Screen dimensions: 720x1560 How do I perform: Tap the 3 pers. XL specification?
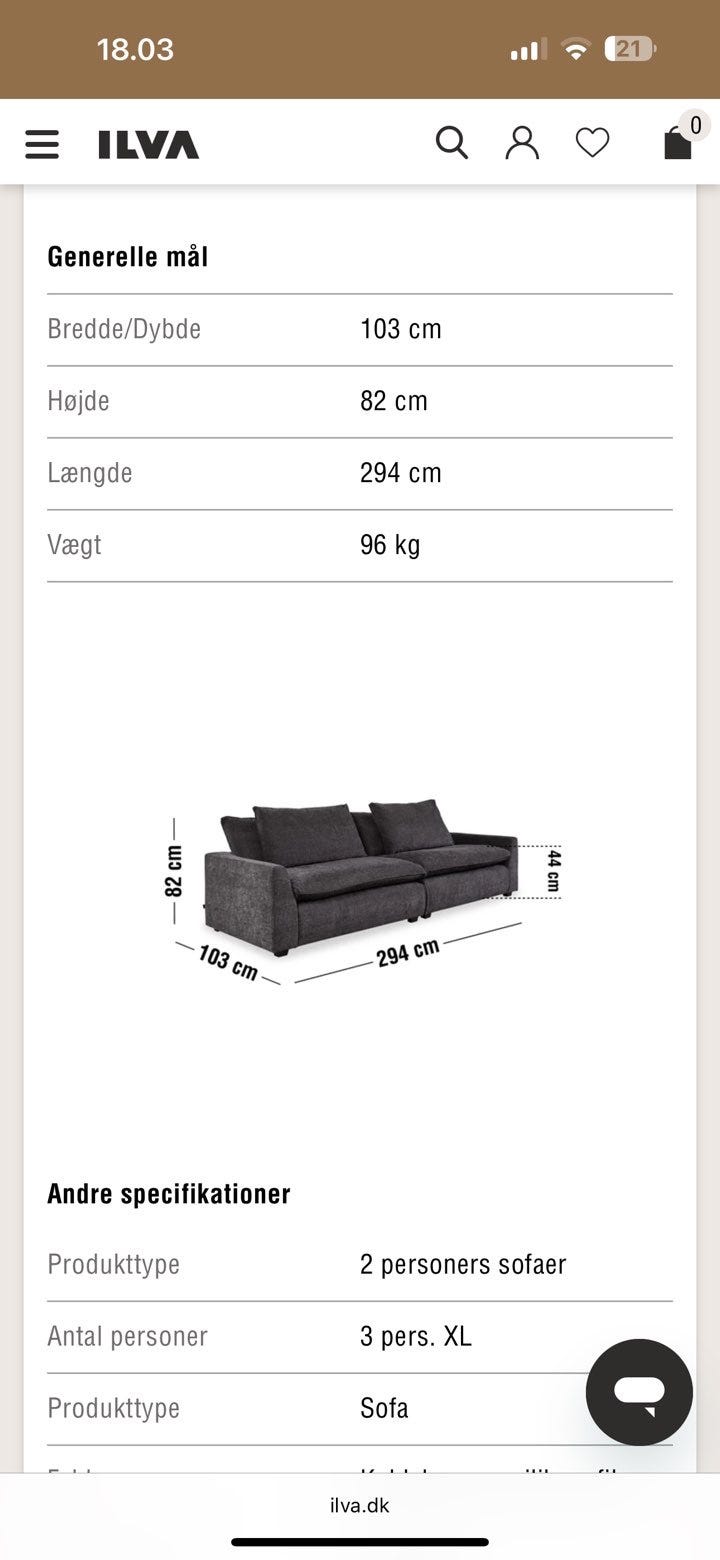(x=416, y=1335)
